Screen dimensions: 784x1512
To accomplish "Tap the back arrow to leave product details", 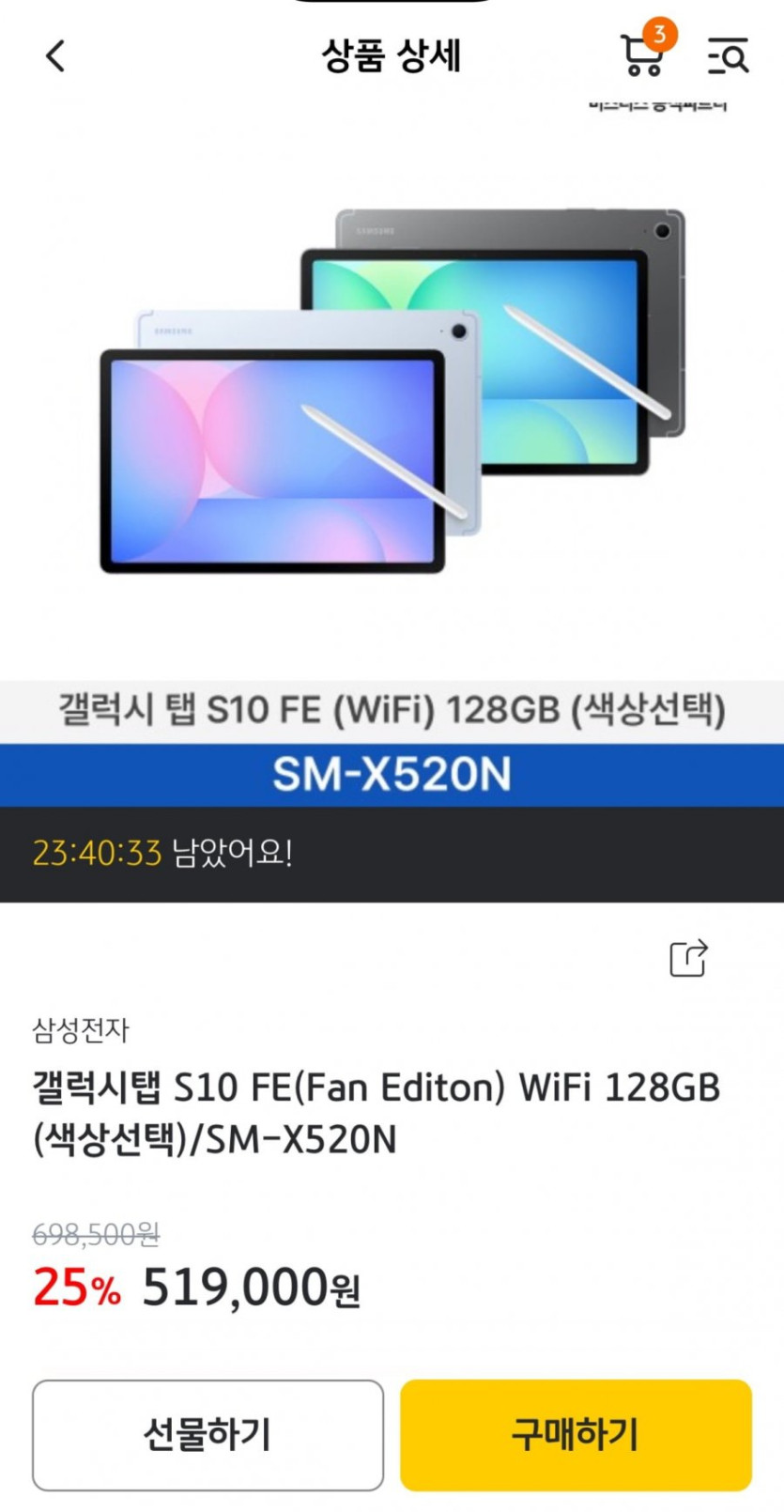I will coord(54,56).
